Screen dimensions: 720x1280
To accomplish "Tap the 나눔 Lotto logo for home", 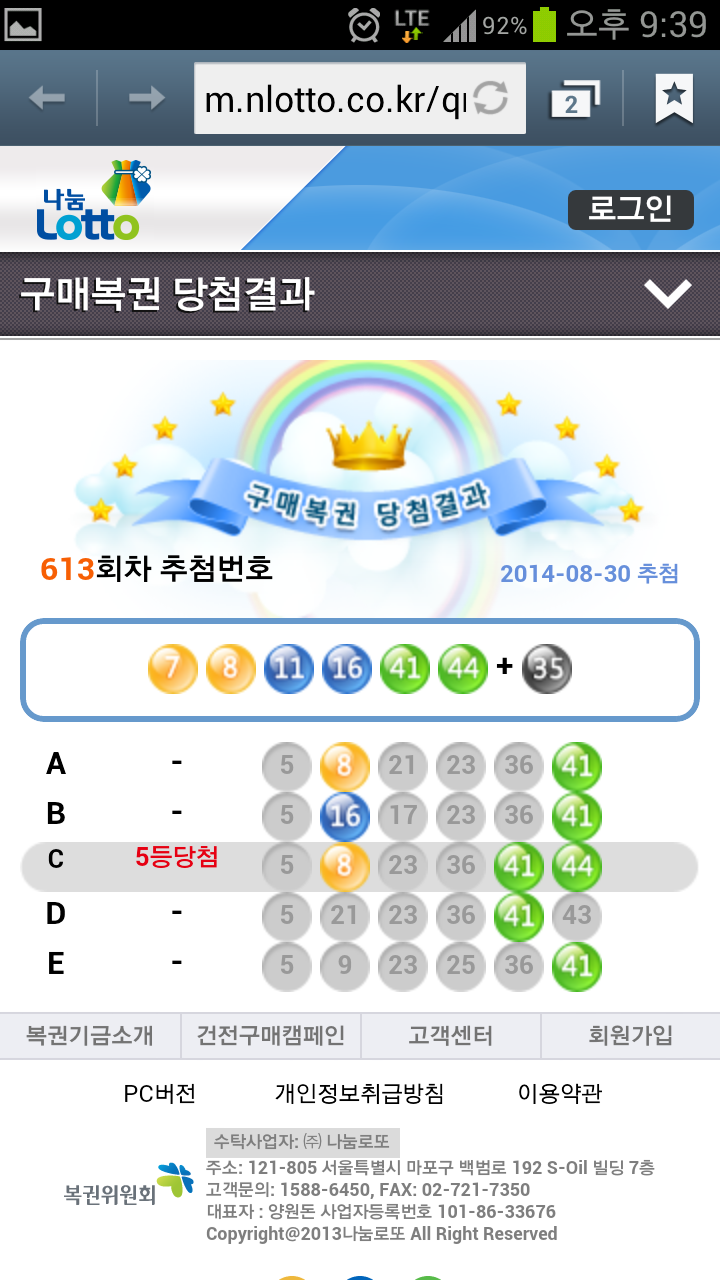I will point(92,202).
